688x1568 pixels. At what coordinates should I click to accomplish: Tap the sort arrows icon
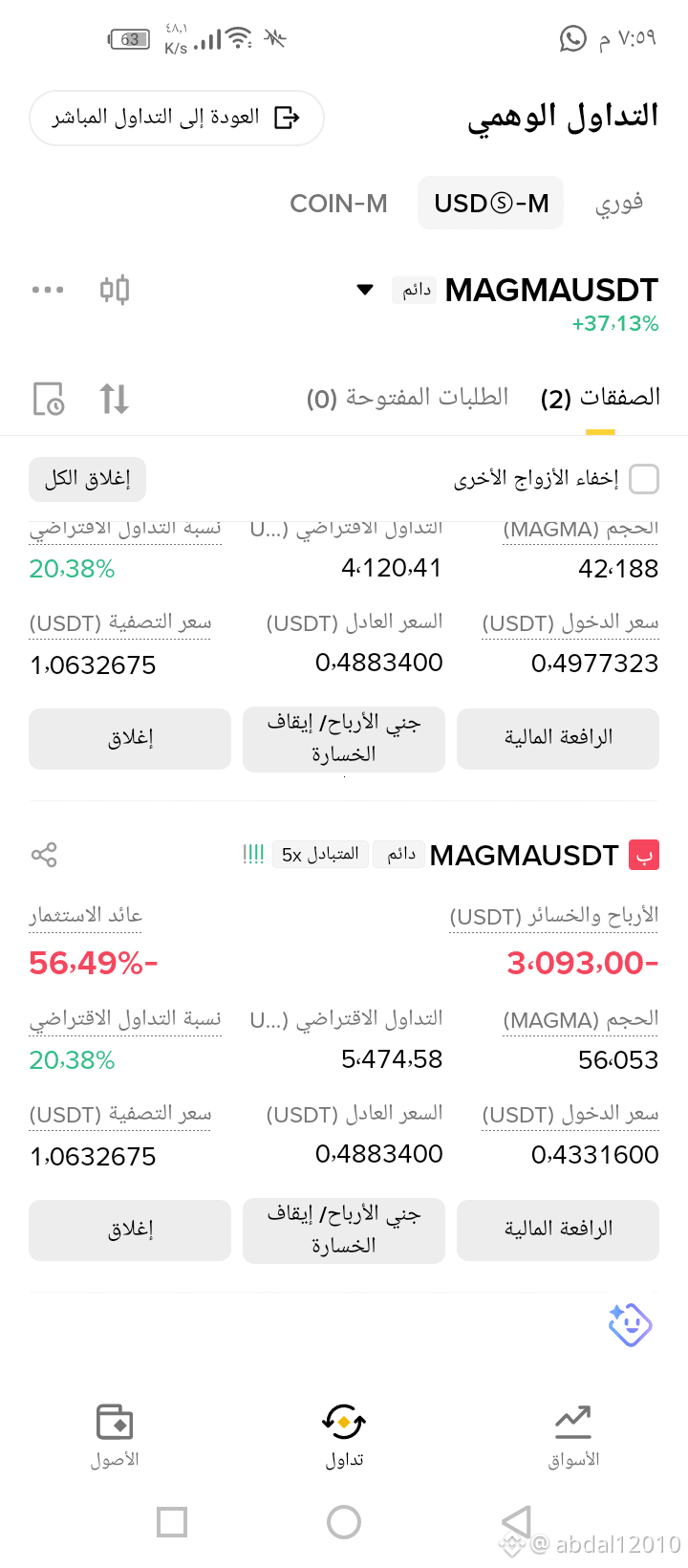tap(115, 399)
